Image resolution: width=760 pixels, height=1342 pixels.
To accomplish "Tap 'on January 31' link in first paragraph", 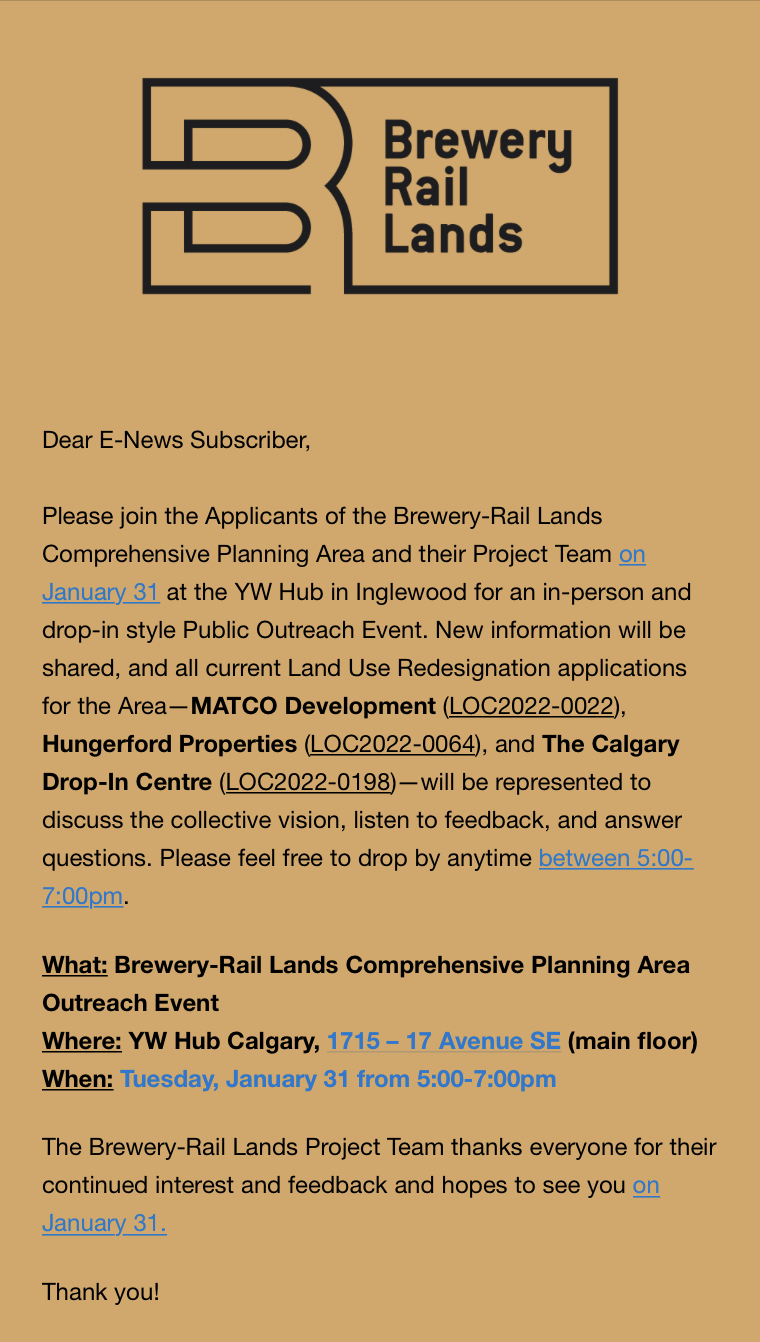I will click(x=100, y=592).
